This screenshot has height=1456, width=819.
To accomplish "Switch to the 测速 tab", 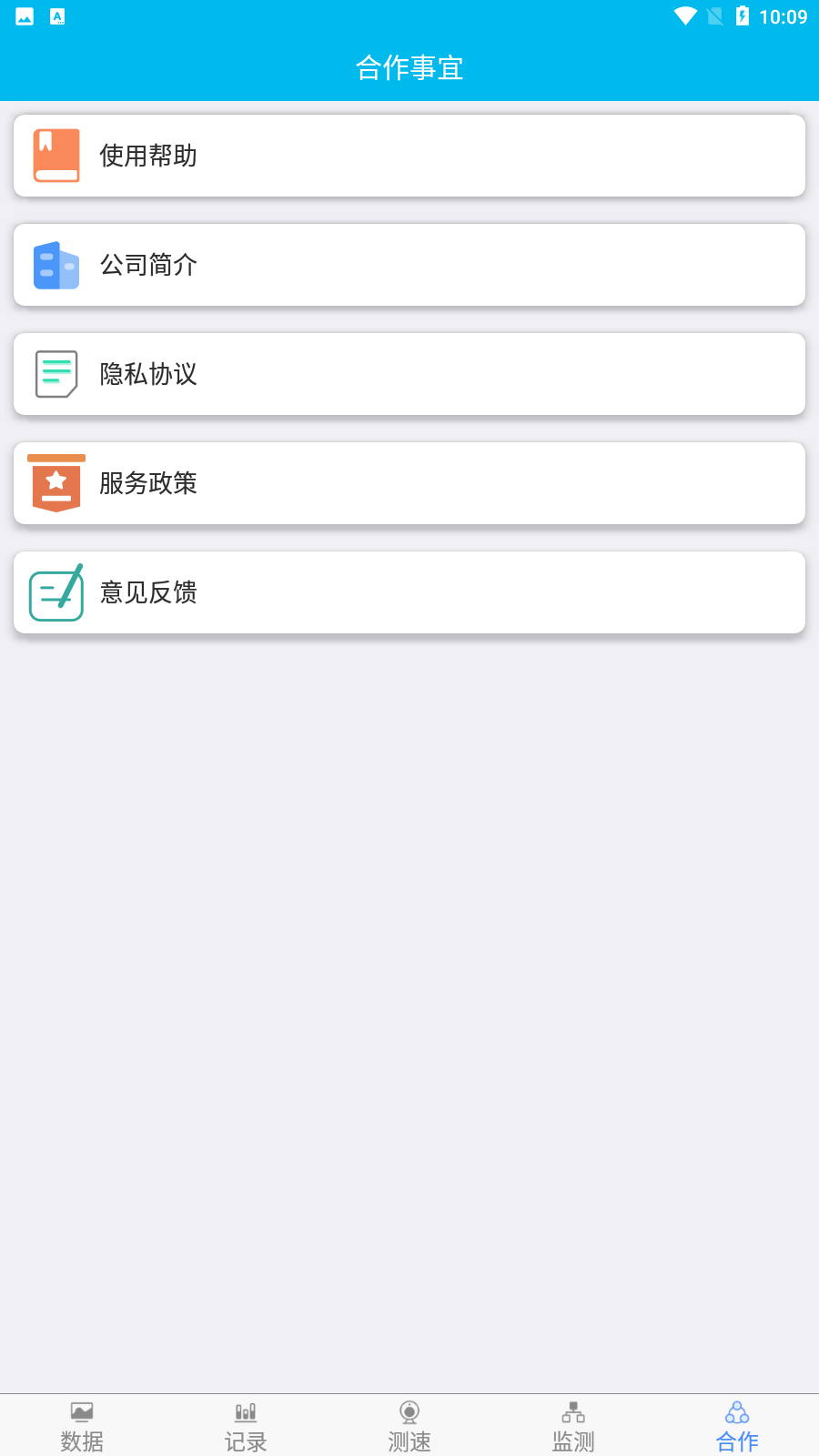I will click(409, 1425).
